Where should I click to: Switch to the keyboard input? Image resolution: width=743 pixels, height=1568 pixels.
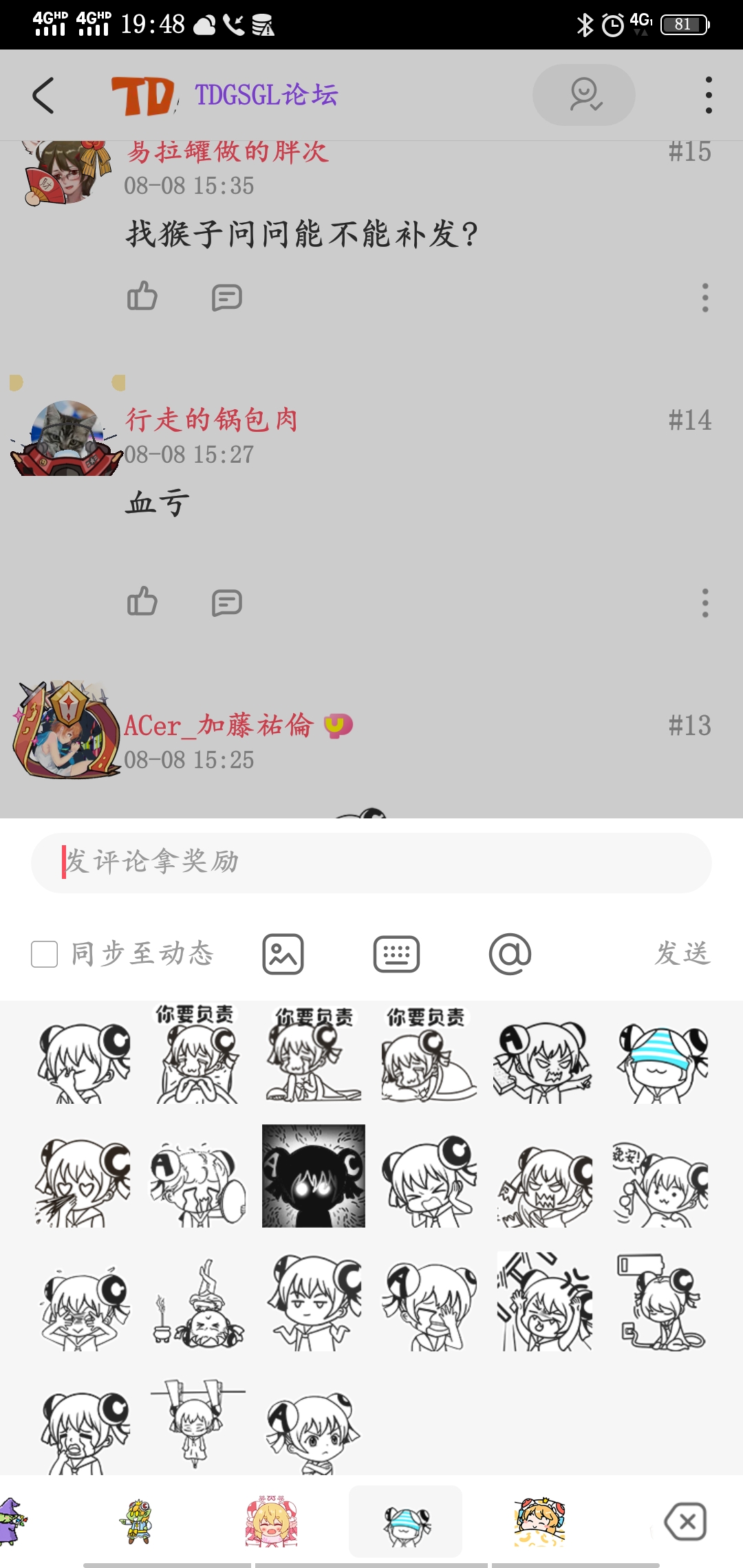(396, 954)
